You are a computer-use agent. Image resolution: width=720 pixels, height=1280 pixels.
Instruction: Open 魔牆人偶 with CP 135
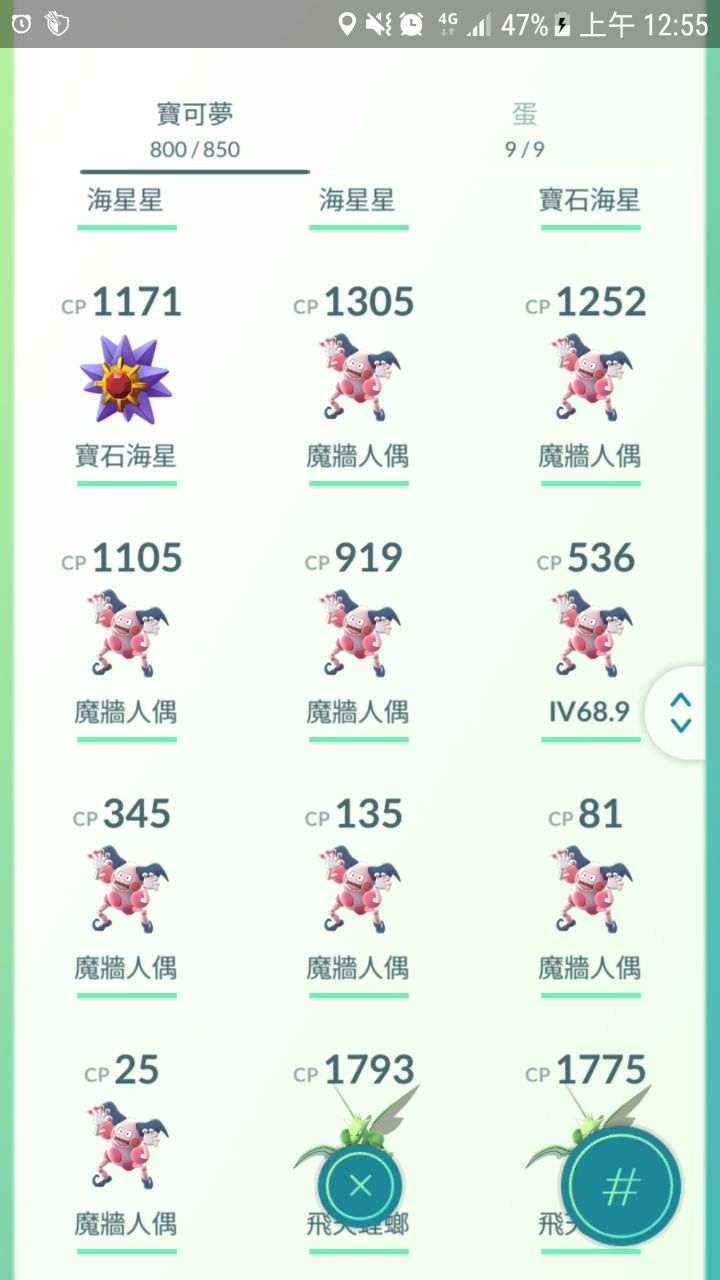point(358,890)
